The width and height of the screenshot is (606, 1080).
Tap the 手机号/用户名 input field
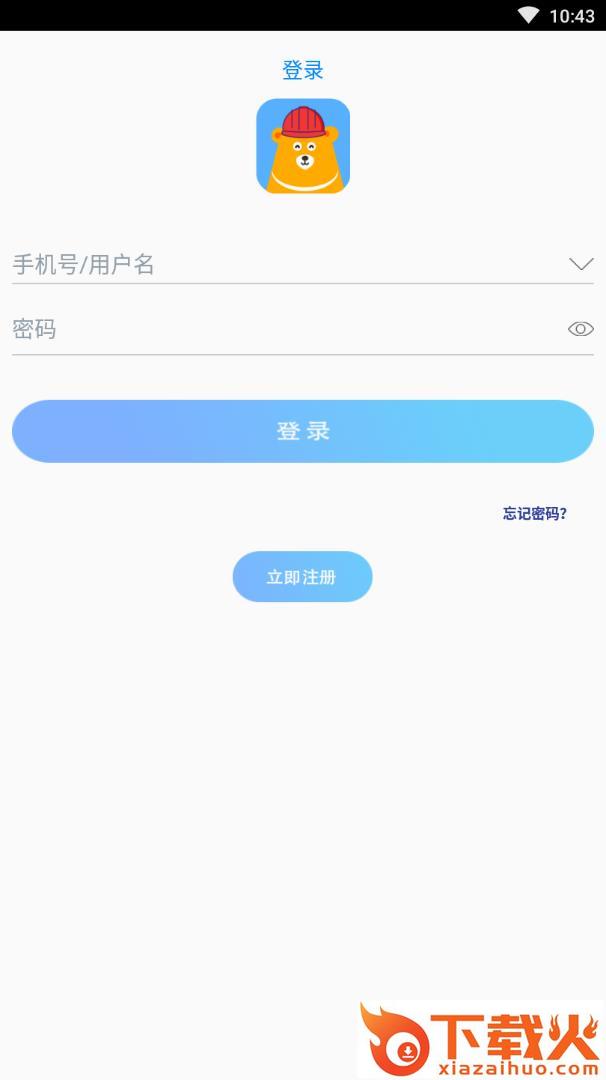pyautogui.click(x=289, y=264)
